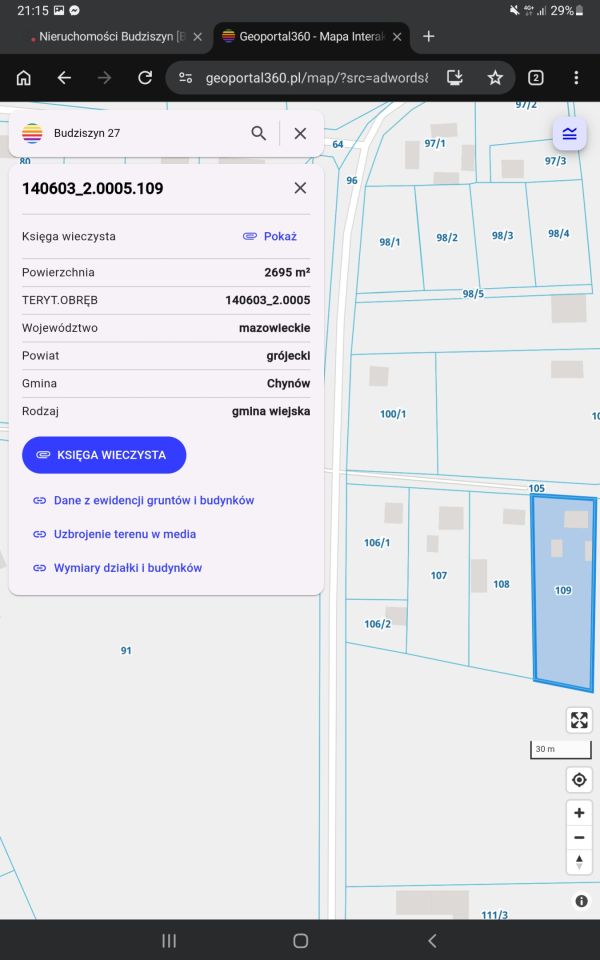
Task: Reset map orientation with compass button
Action: [579, 862]
